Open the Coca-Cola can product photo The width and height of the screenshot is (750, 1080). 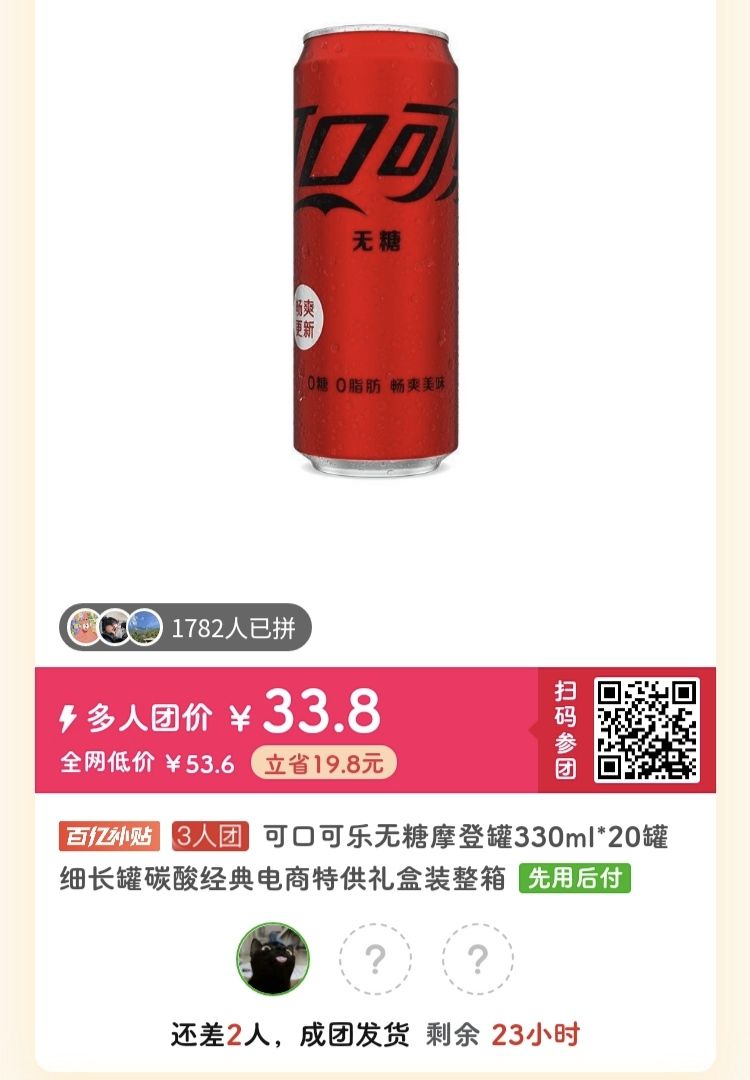(x=375, y=255)
